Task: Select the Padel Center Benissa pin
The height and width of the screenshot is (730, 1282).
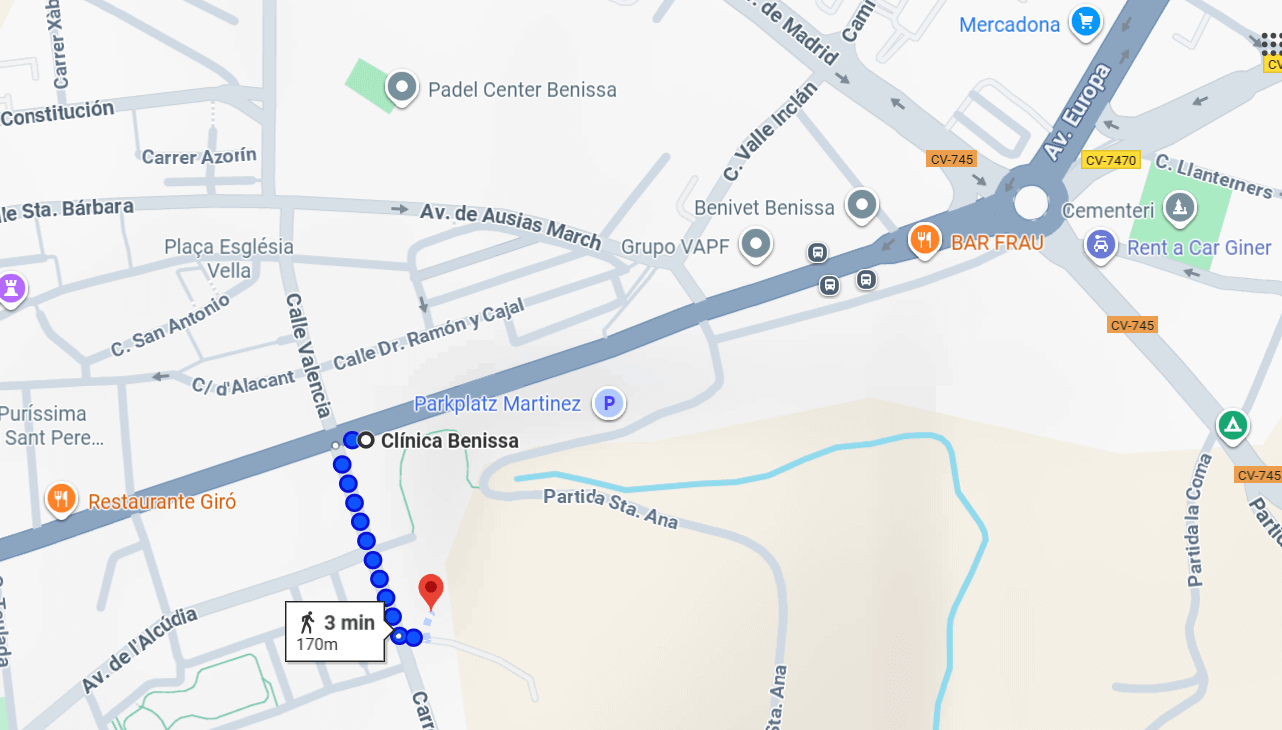Action: click(402, 88)
